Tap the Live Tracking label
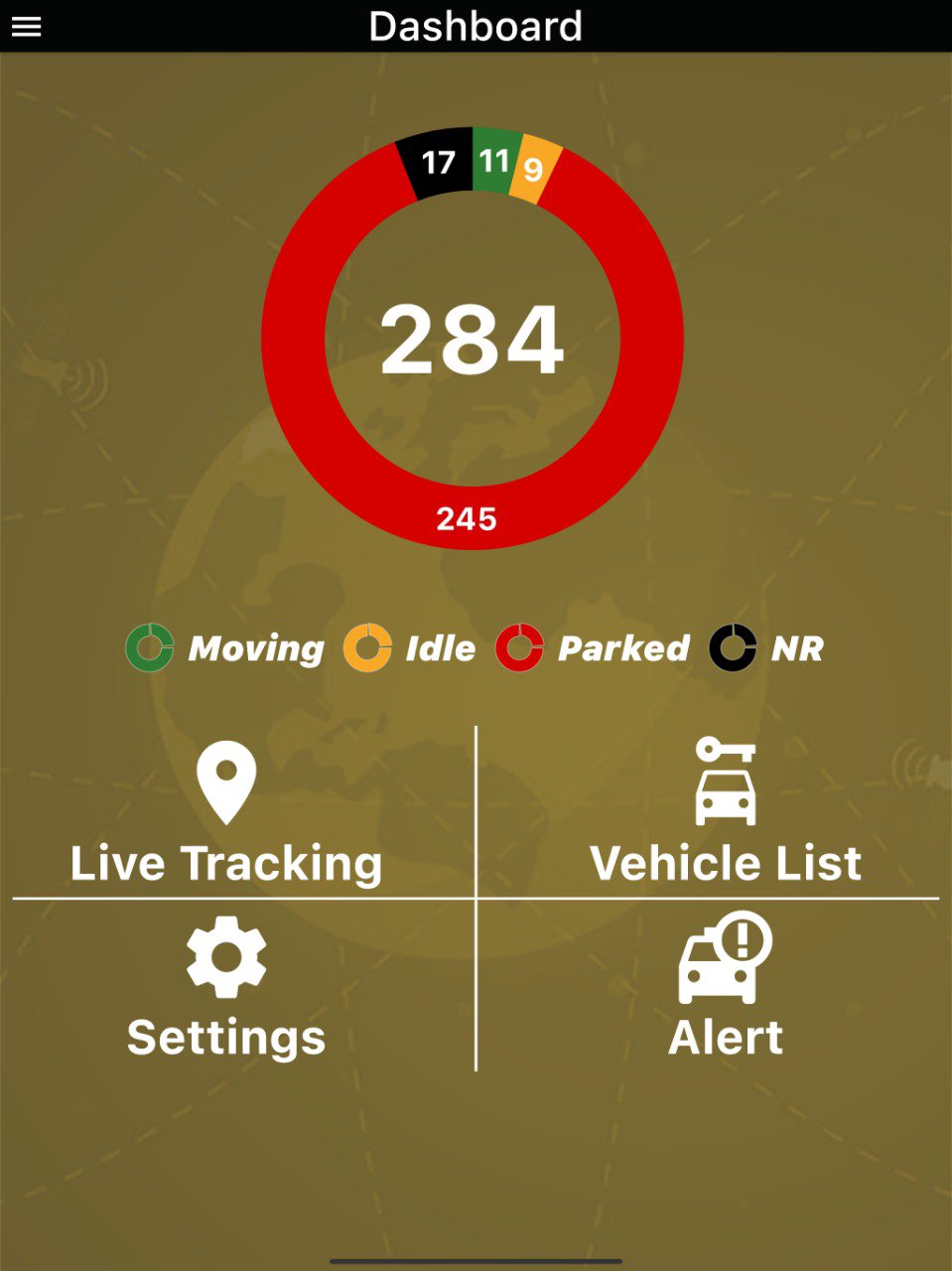 (225, 863)
